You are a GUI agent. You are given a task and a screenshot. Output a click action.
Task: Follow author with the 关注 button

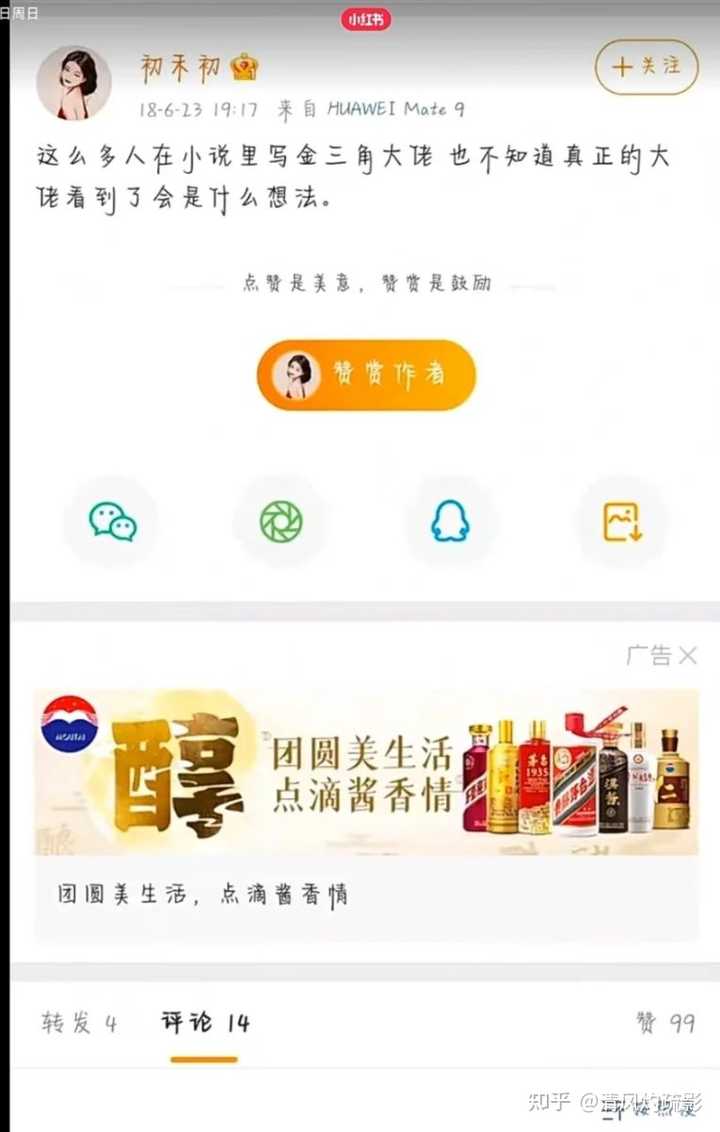[x=646, y=67]
